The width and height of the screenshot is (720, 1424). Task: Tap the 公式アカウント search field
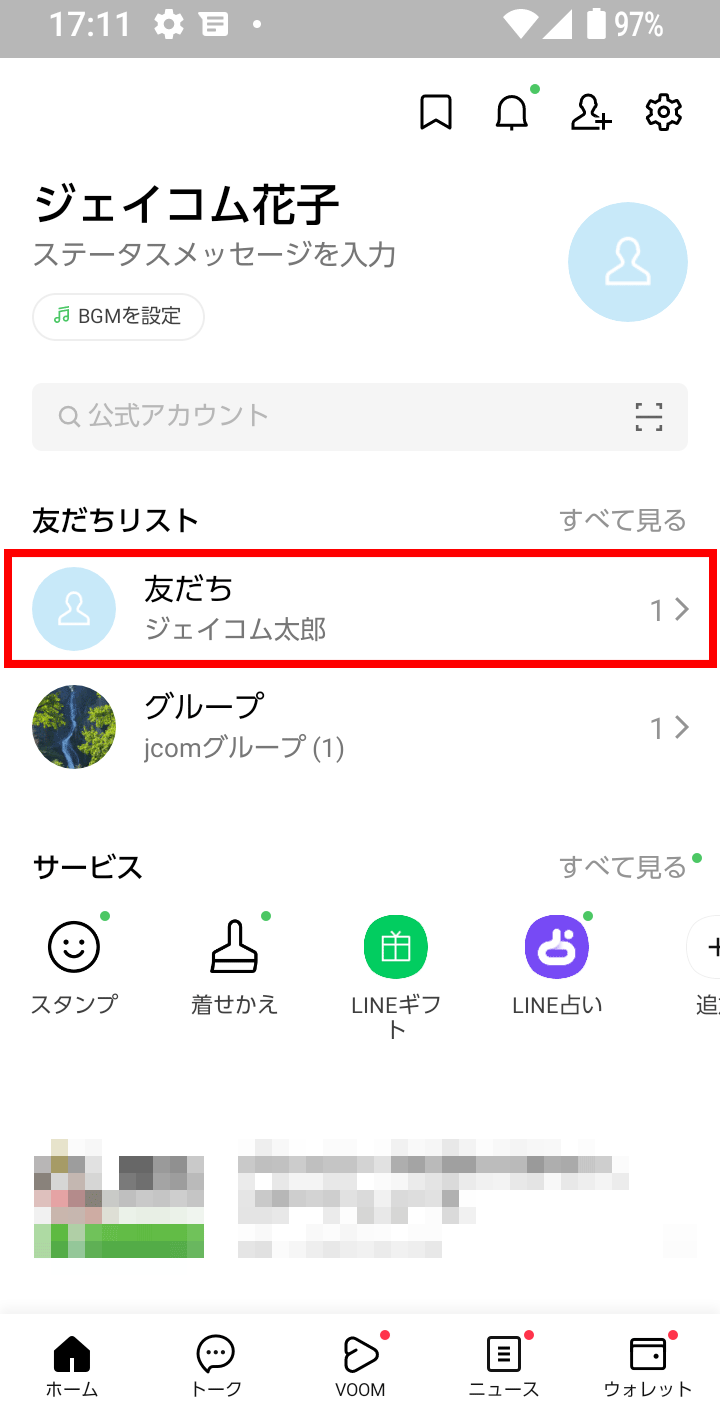[x=300, y=417]
